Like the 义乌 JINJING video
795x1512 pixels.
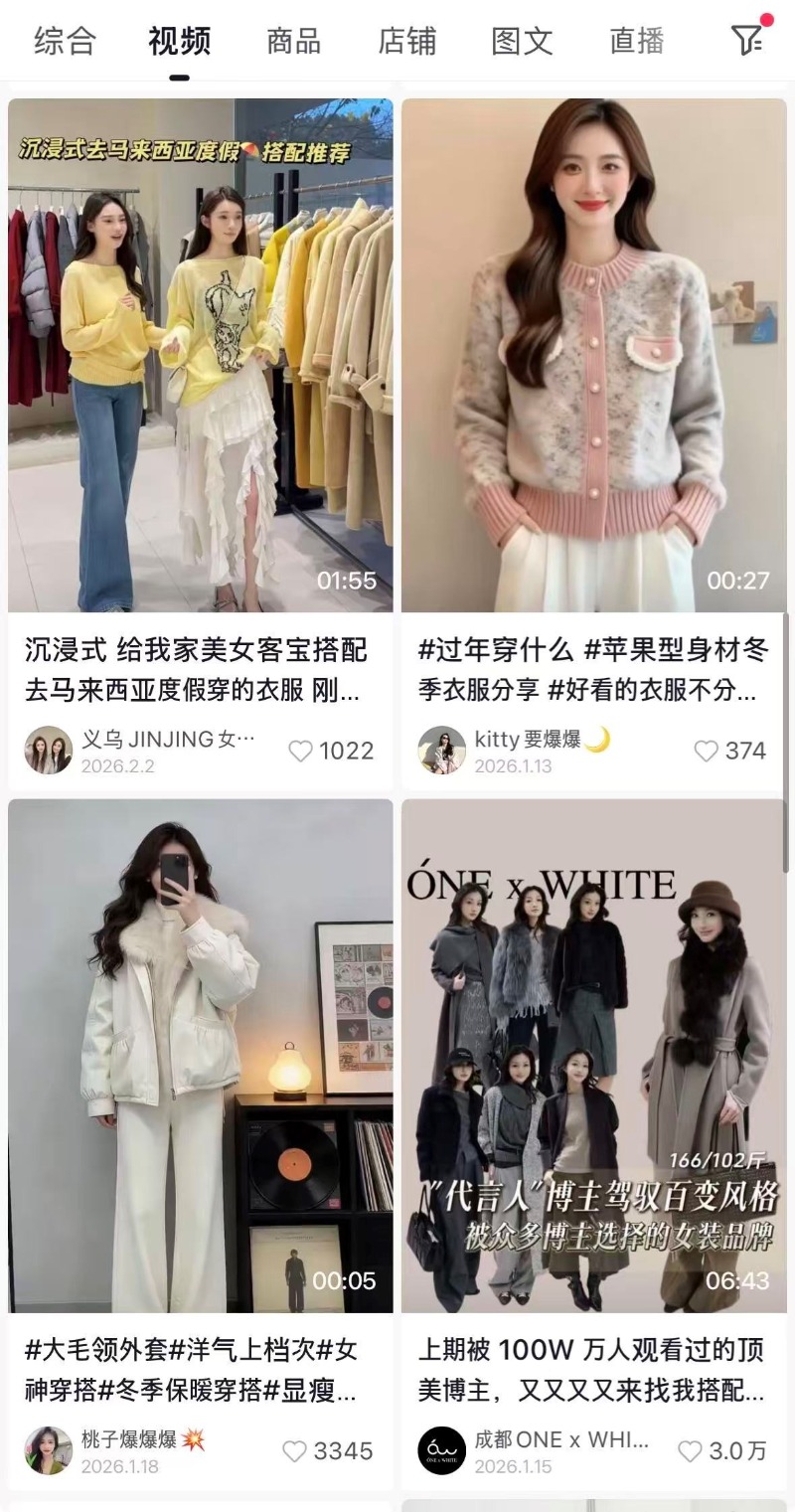pos(300,752)
